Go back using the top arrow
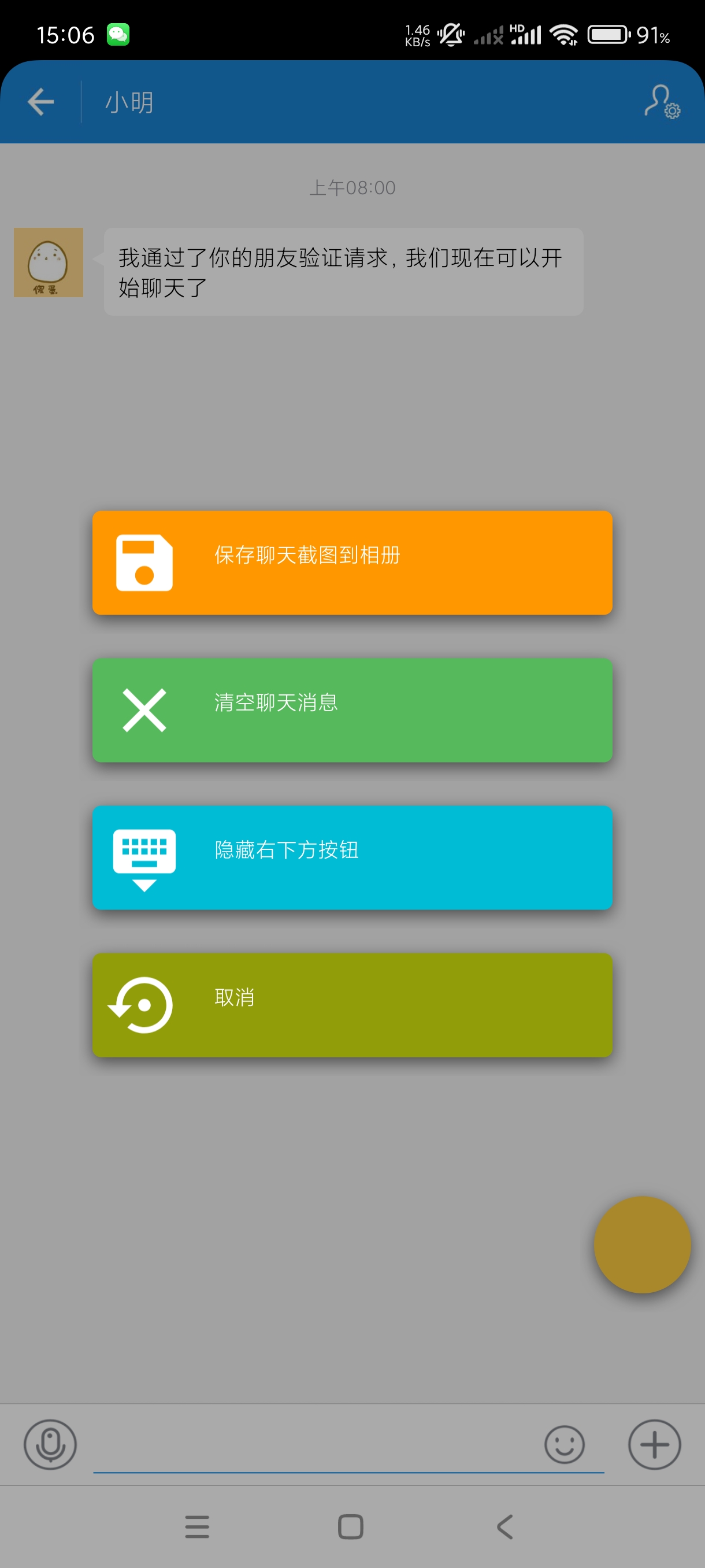Image resolution: width=705 pixels, height=1568 pixels. click(41, 102)
